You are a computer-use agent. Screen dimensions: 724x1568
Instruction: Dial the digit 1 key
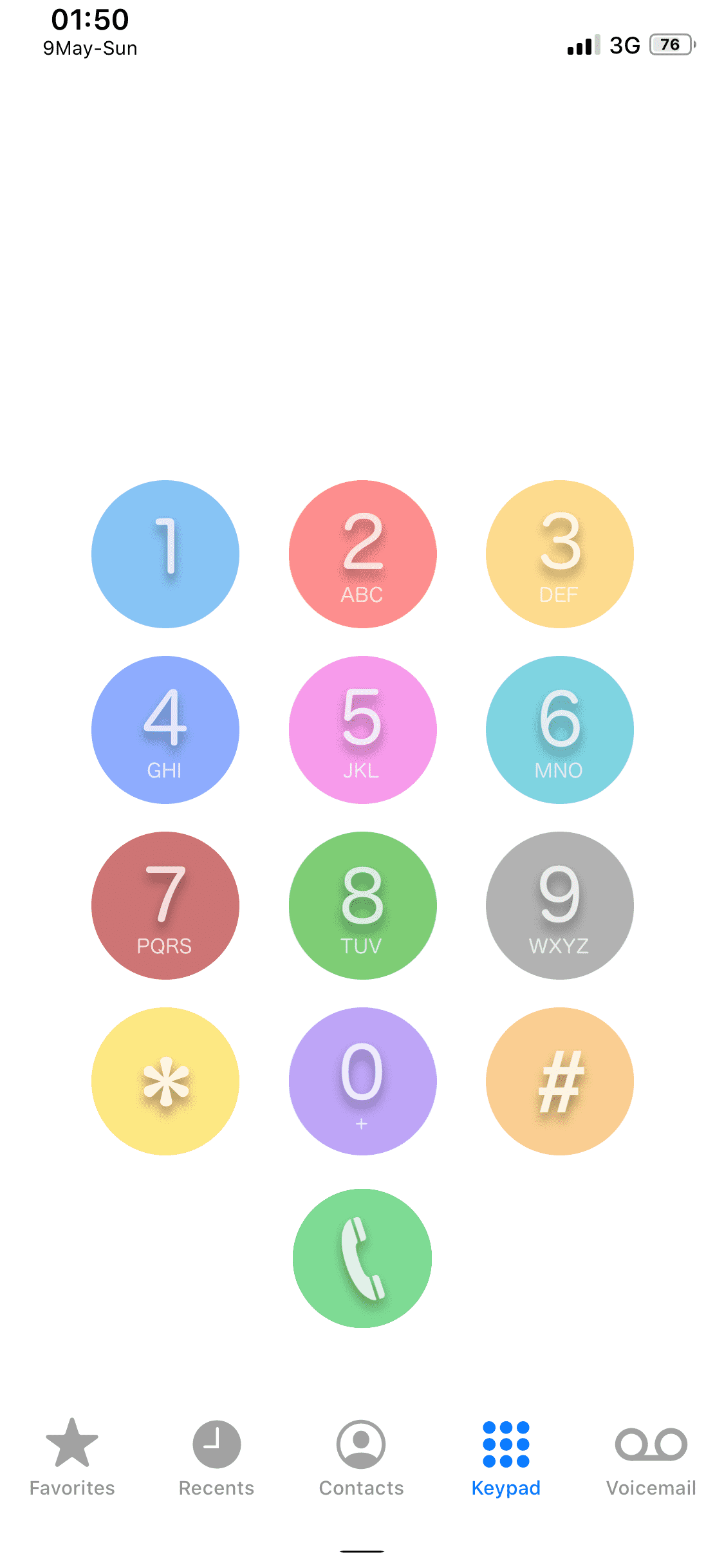tap(165, 554)
